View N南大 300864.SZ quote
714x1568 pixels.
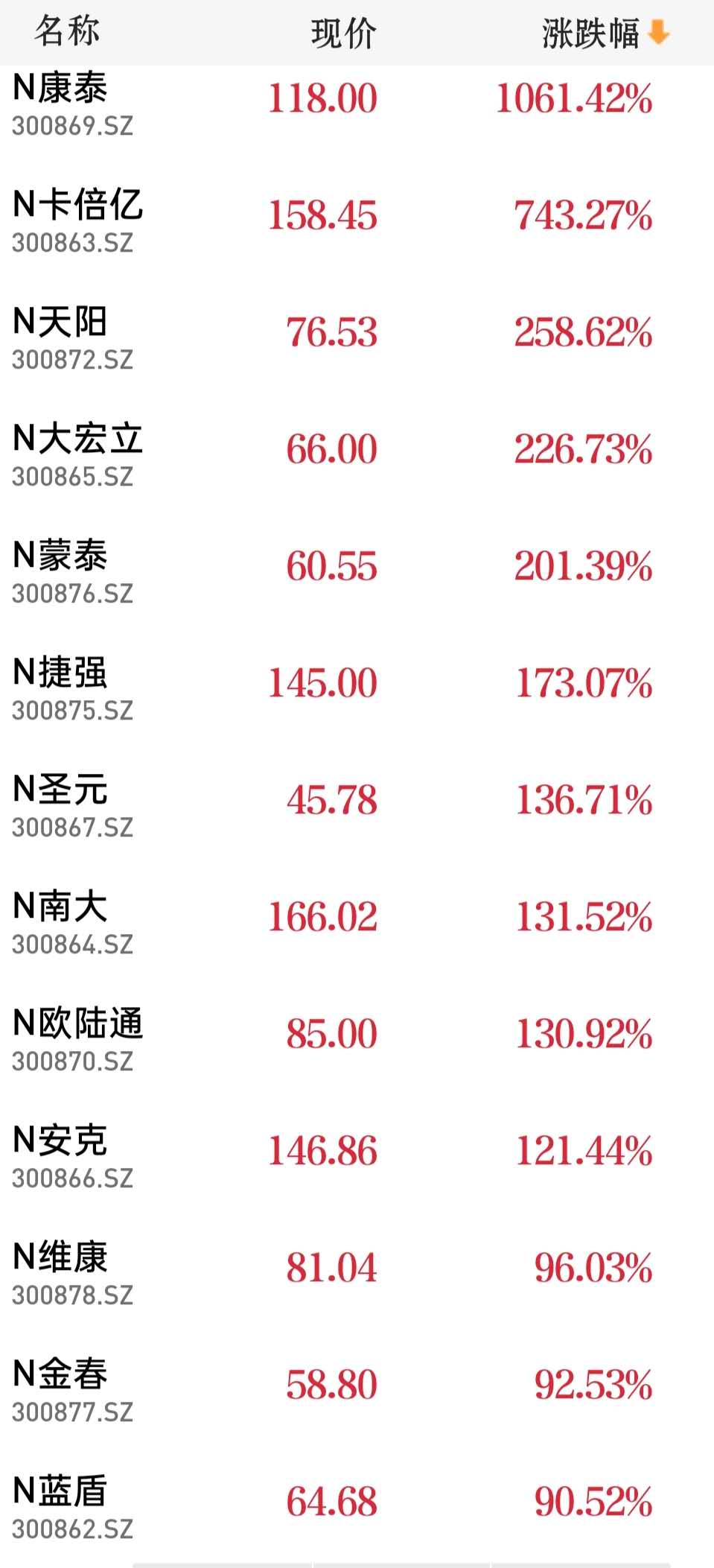357,923
